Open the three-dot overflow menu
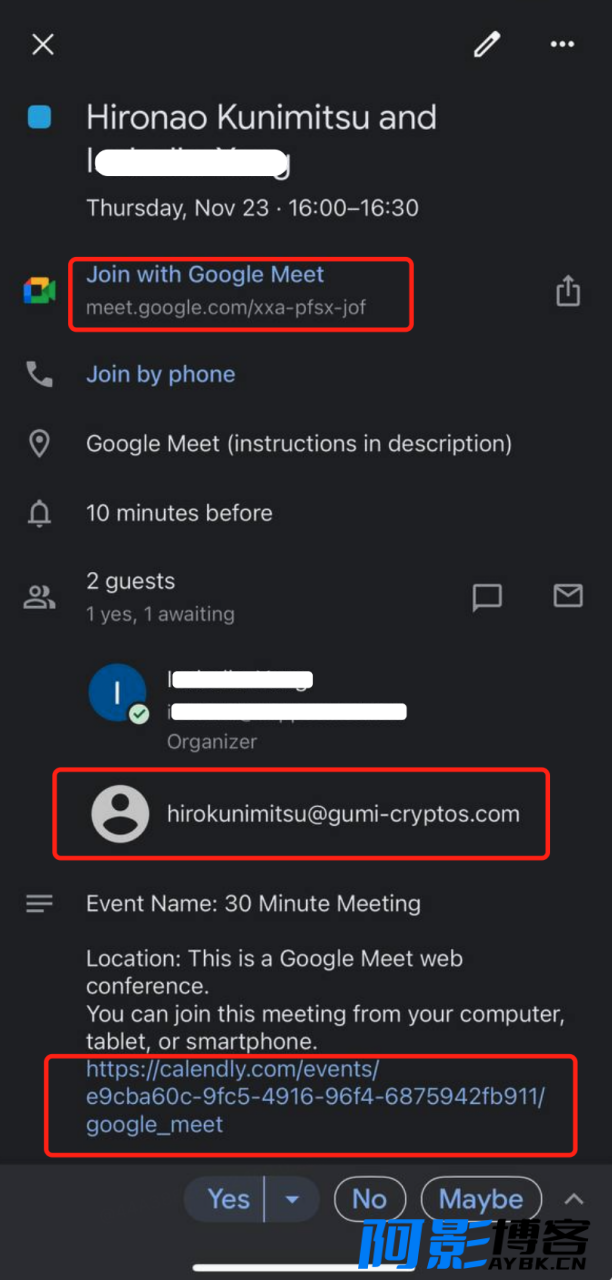Screen dimensions: 612x1280 [563, 44]
